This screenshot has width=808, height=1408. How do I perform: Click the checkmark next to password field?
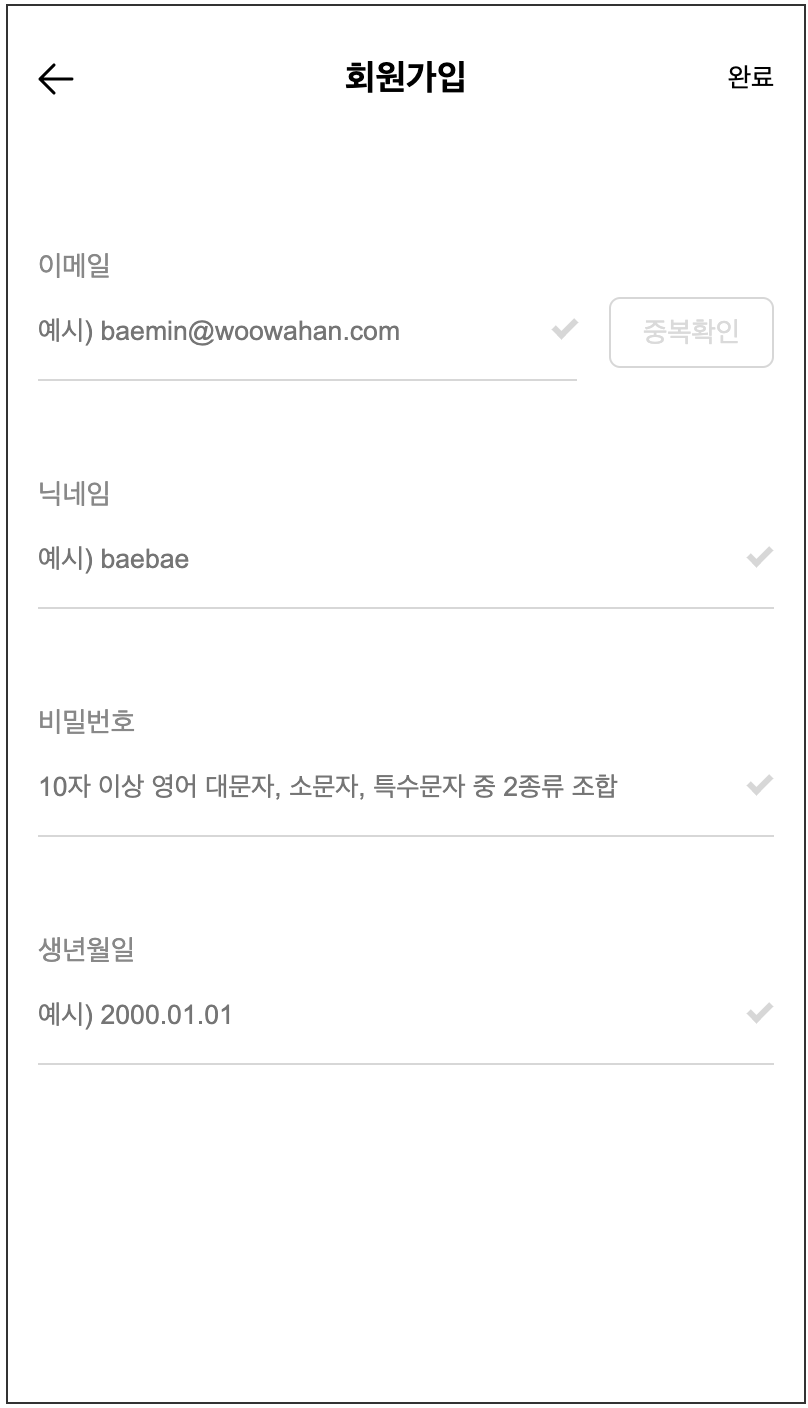click(x=762, y=785)
